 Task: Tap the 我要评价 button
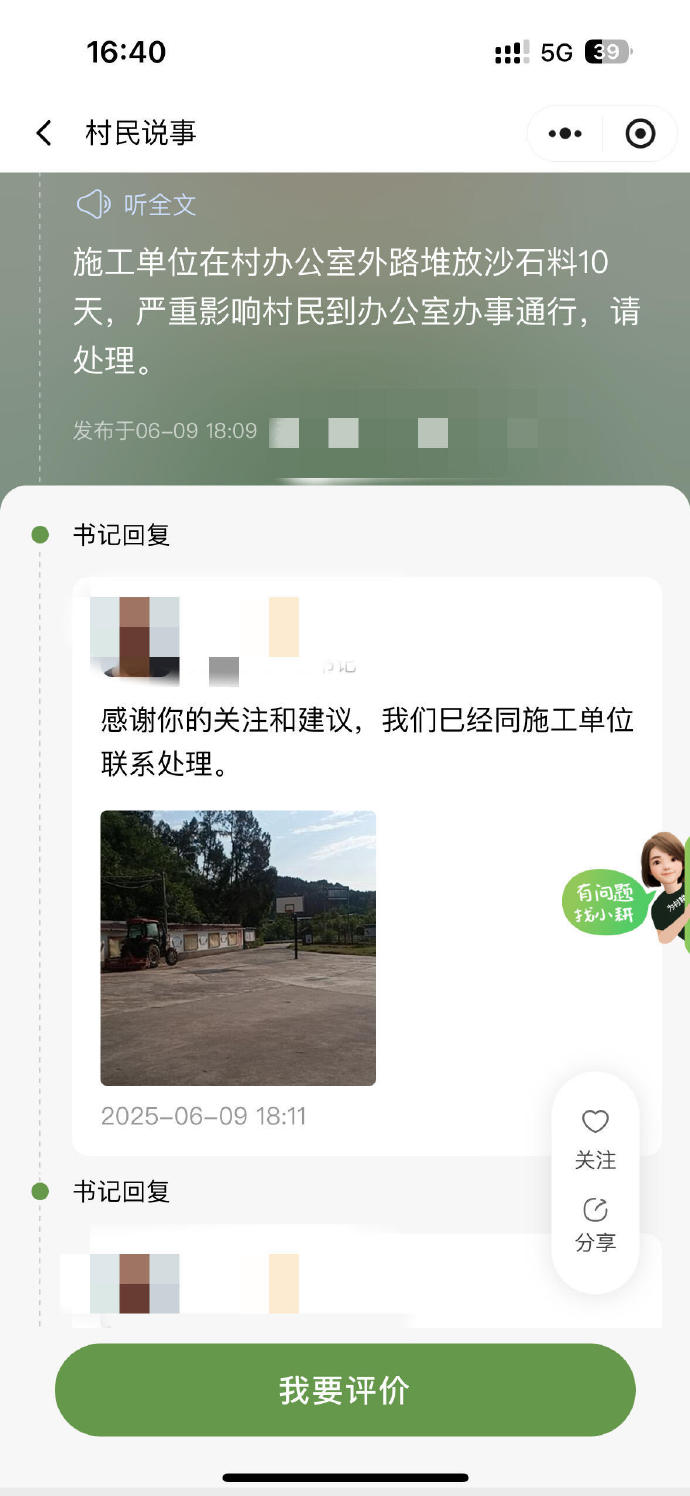(x=345, y=1390)
